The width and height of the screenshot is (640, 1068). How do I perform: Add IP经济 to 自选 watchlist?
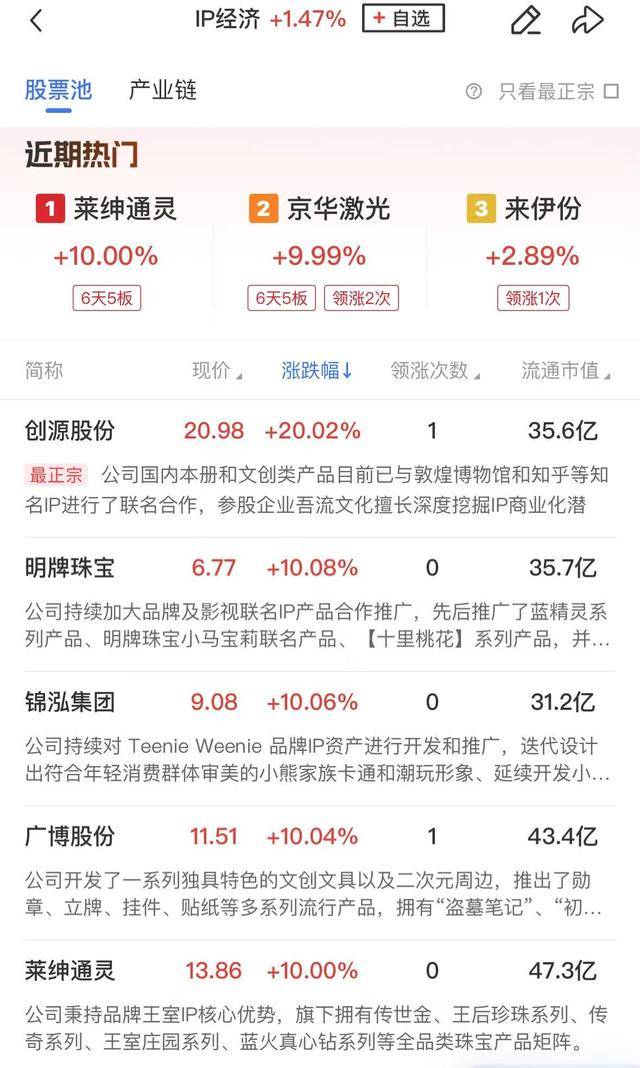403,18
